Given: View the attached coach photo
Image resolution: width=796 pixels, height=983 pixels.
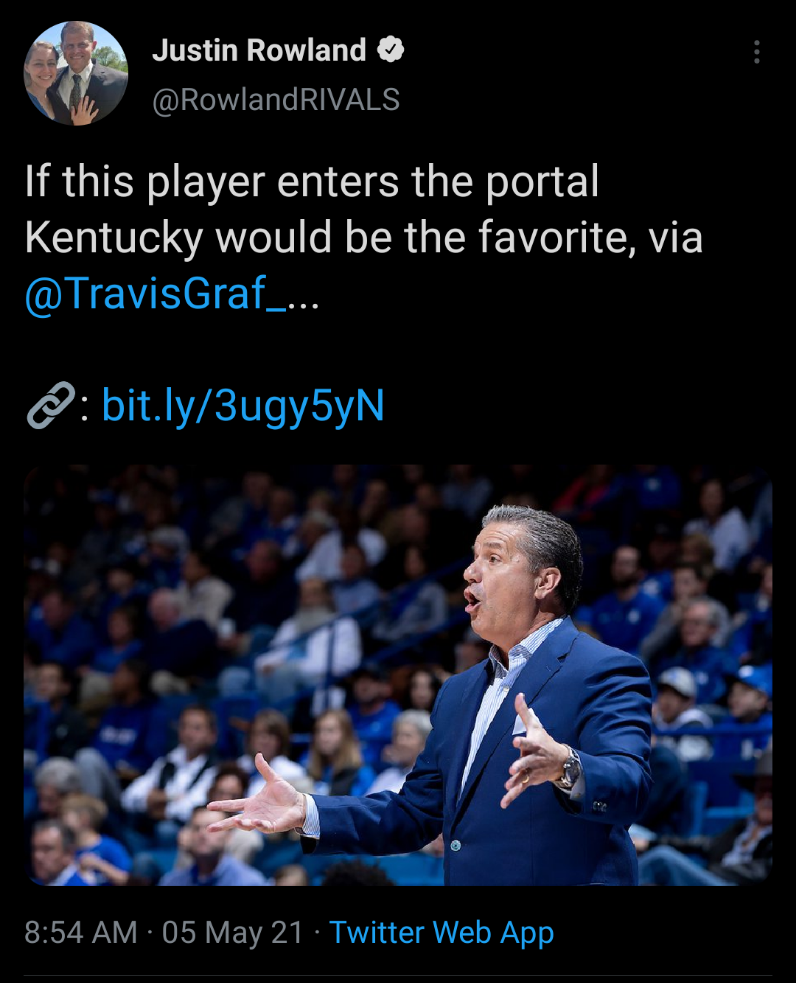Looking at the screenshot, I should 398,675.
